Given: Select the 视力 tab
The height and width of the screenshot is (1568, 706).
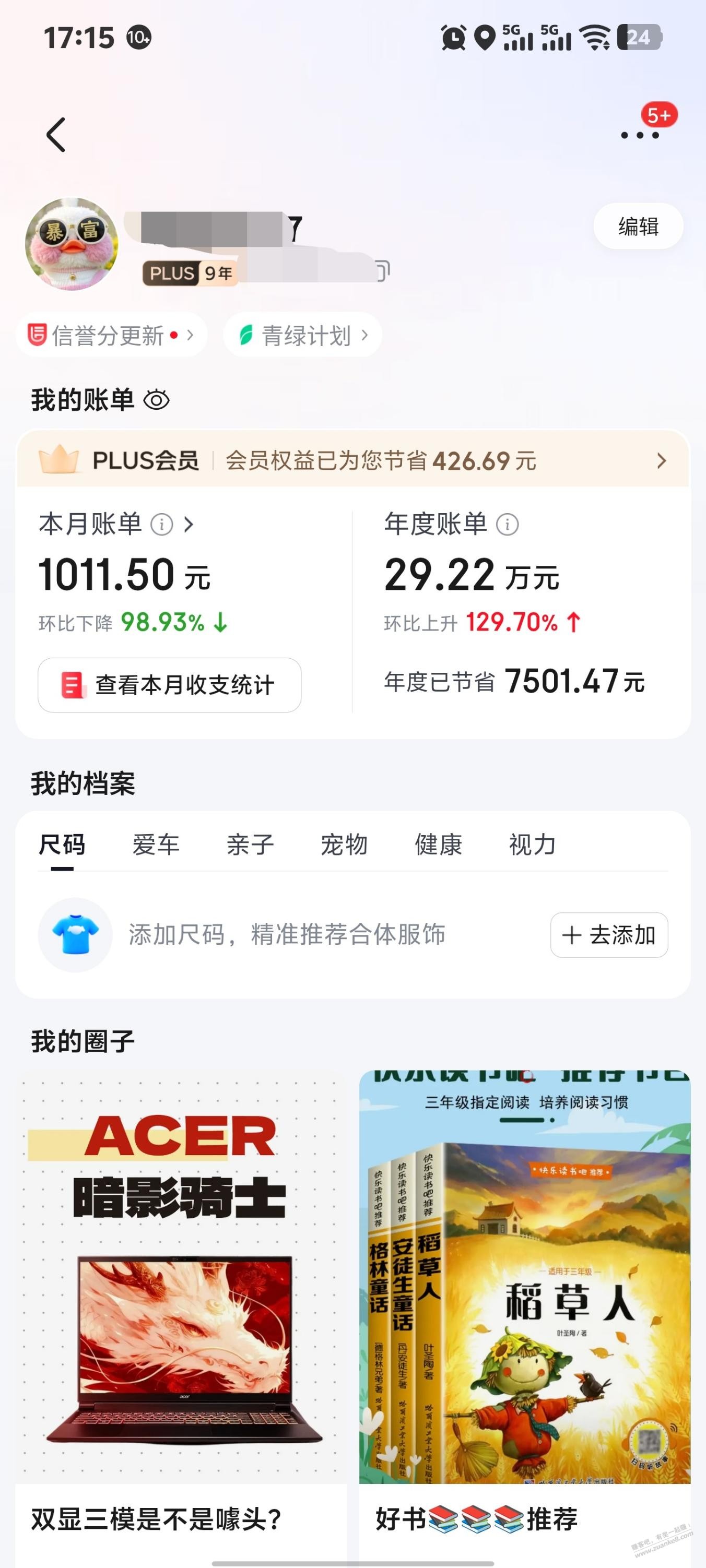Looking at the screenshot, I should tap(532, 845).
